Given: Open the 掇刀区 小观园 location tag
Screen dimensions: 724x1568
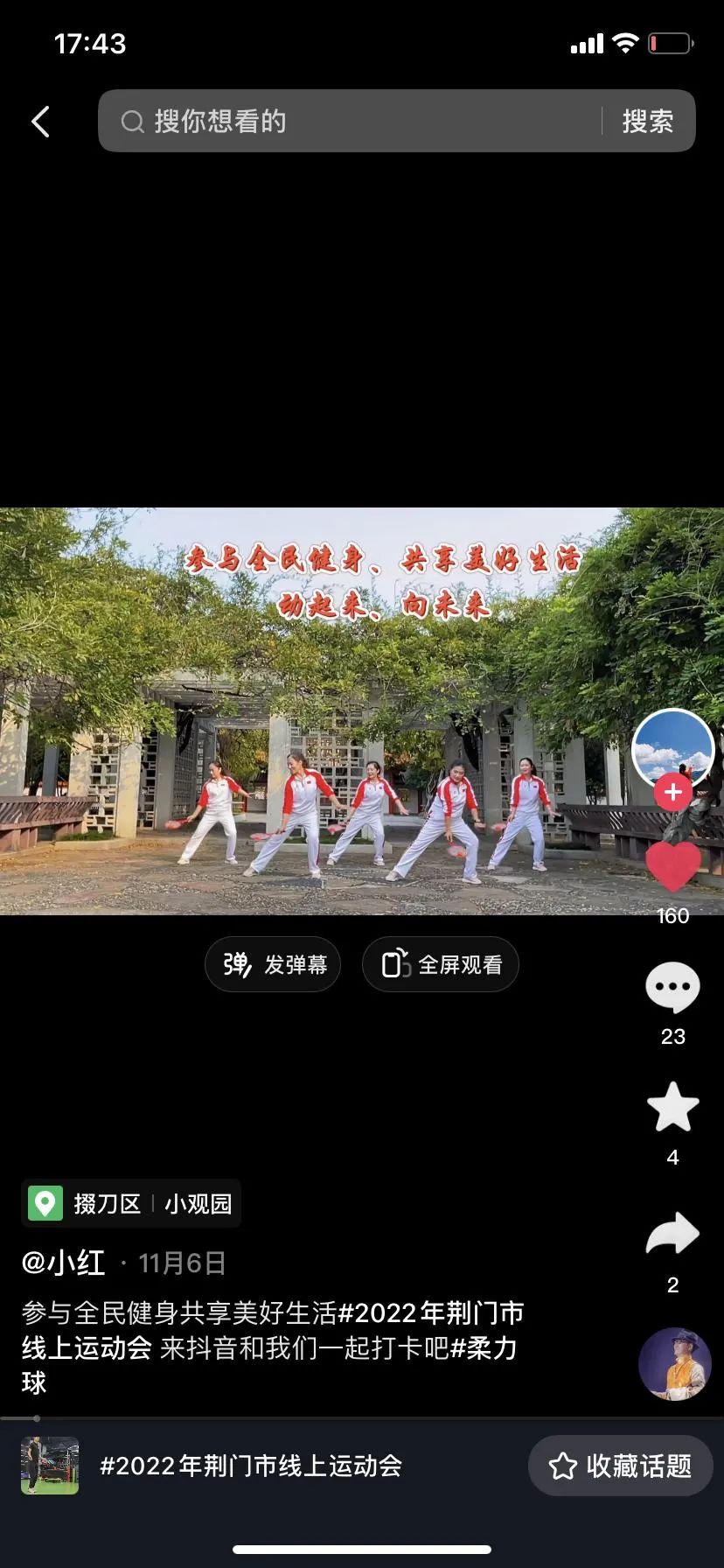Looking at the screenshot, I should click(x=131, y=1204).
